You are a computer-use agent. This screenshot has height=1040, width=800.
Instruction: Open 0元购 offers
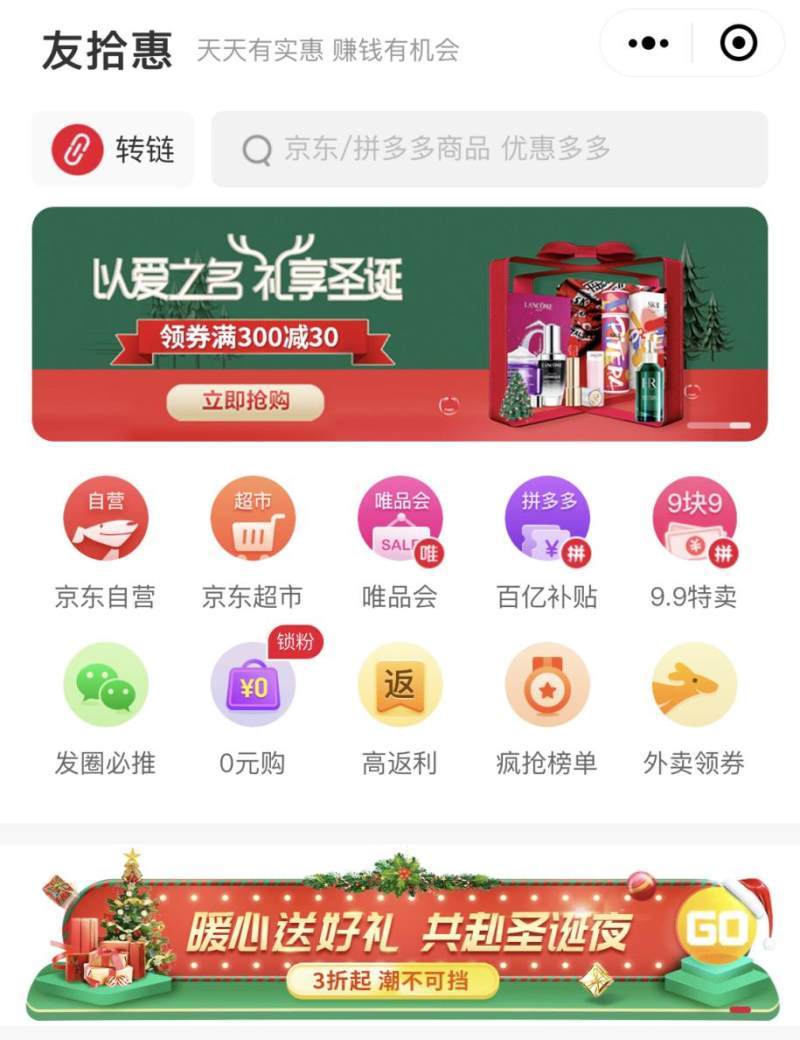coord(252,707)
